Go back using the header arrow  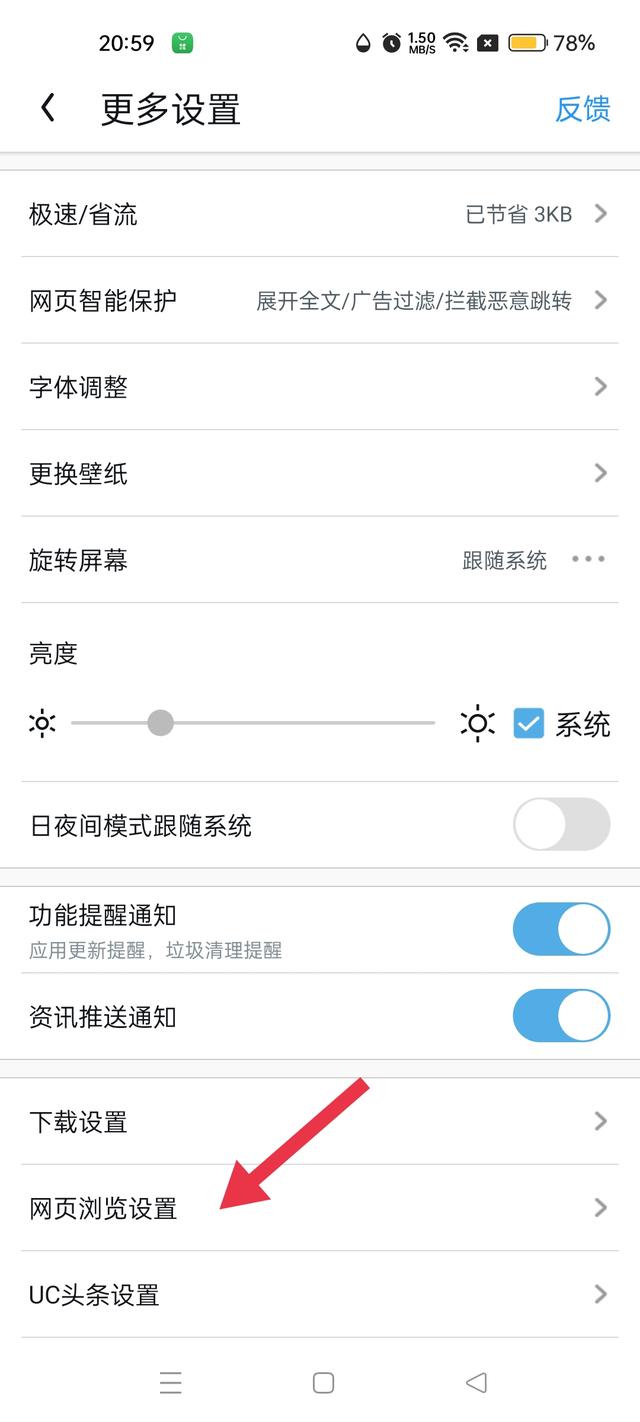click(x=47, y=108)
